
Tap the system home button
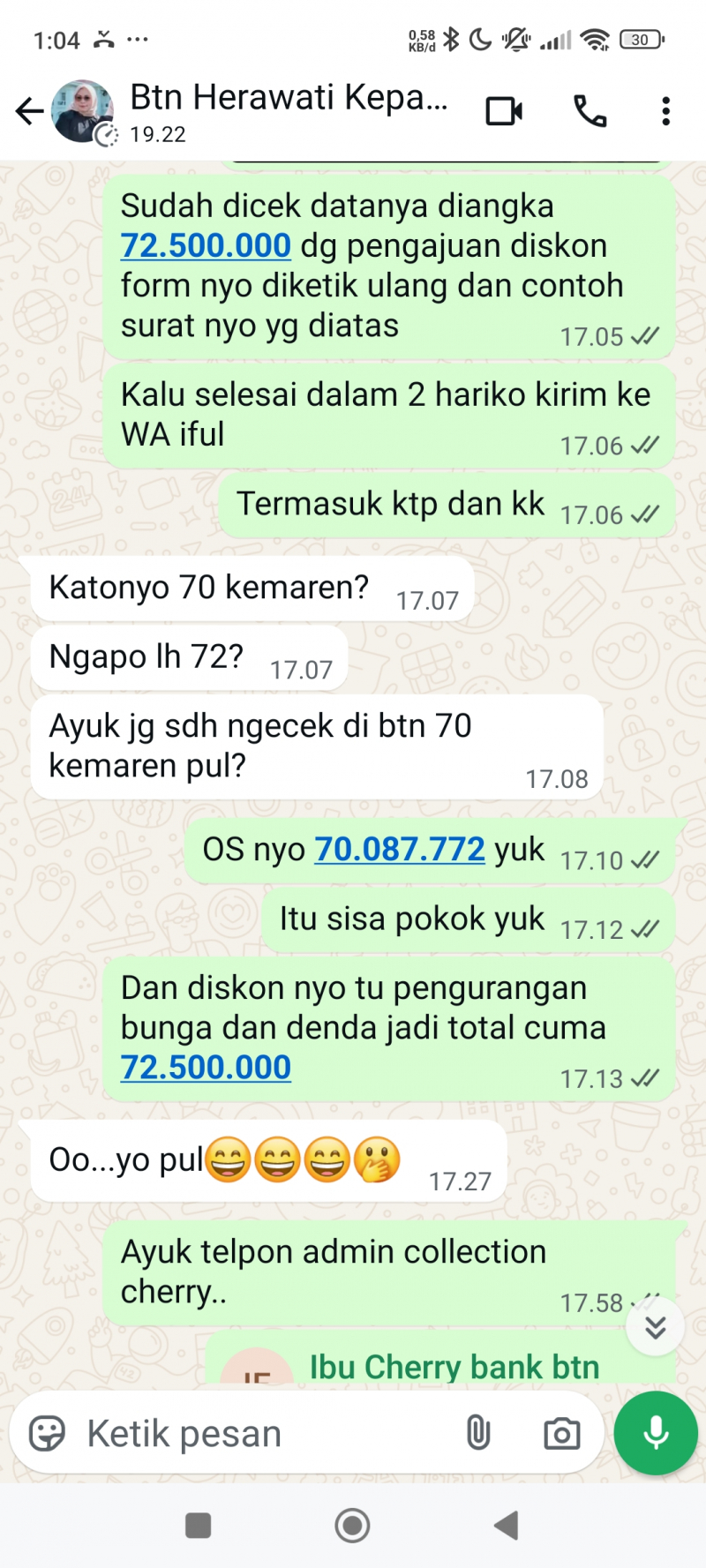(x=352, y=1525)
